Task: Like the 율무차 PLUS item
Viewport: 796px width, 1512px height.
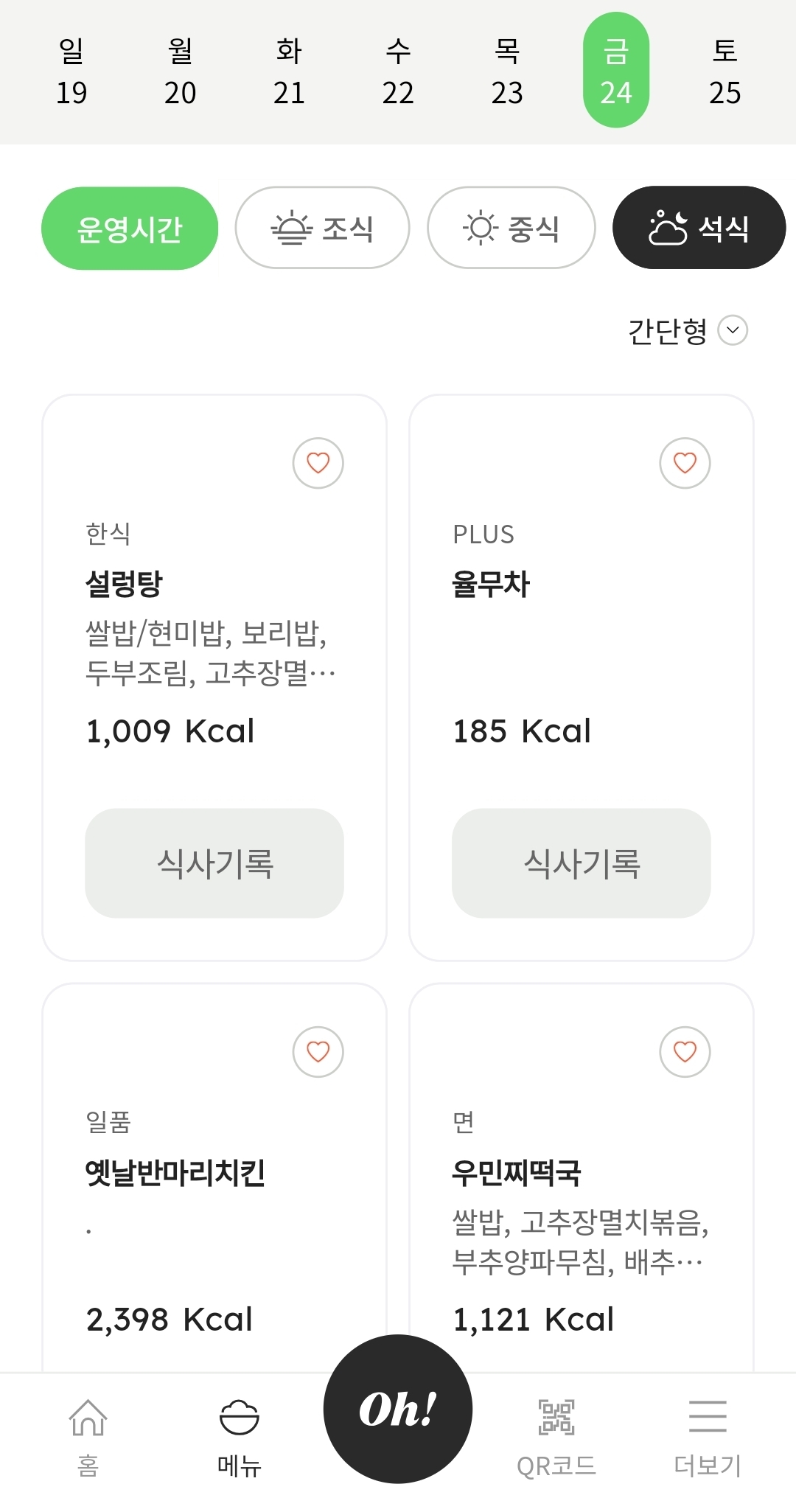Action: (685, 463)
